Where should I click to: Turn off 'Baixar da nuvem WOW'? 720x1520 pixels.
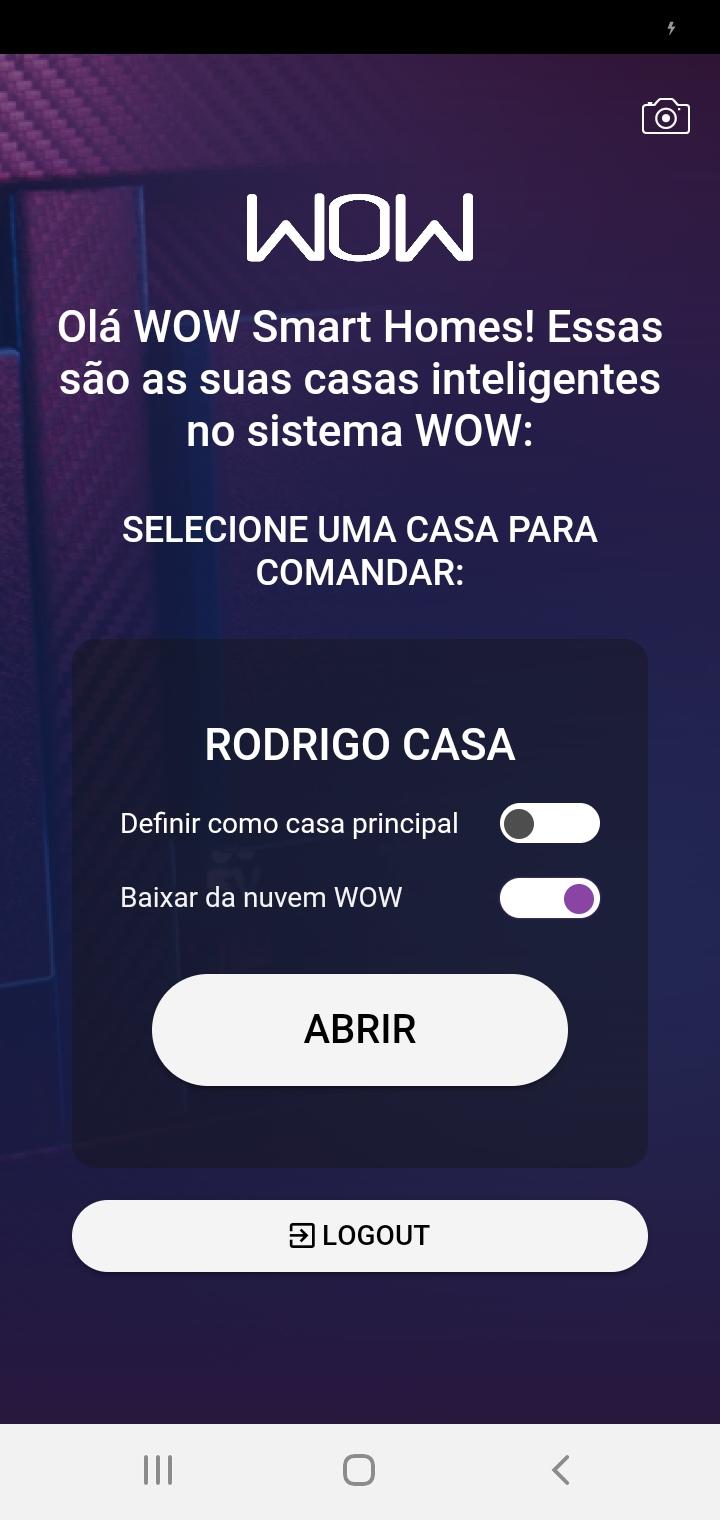point(549,898)
